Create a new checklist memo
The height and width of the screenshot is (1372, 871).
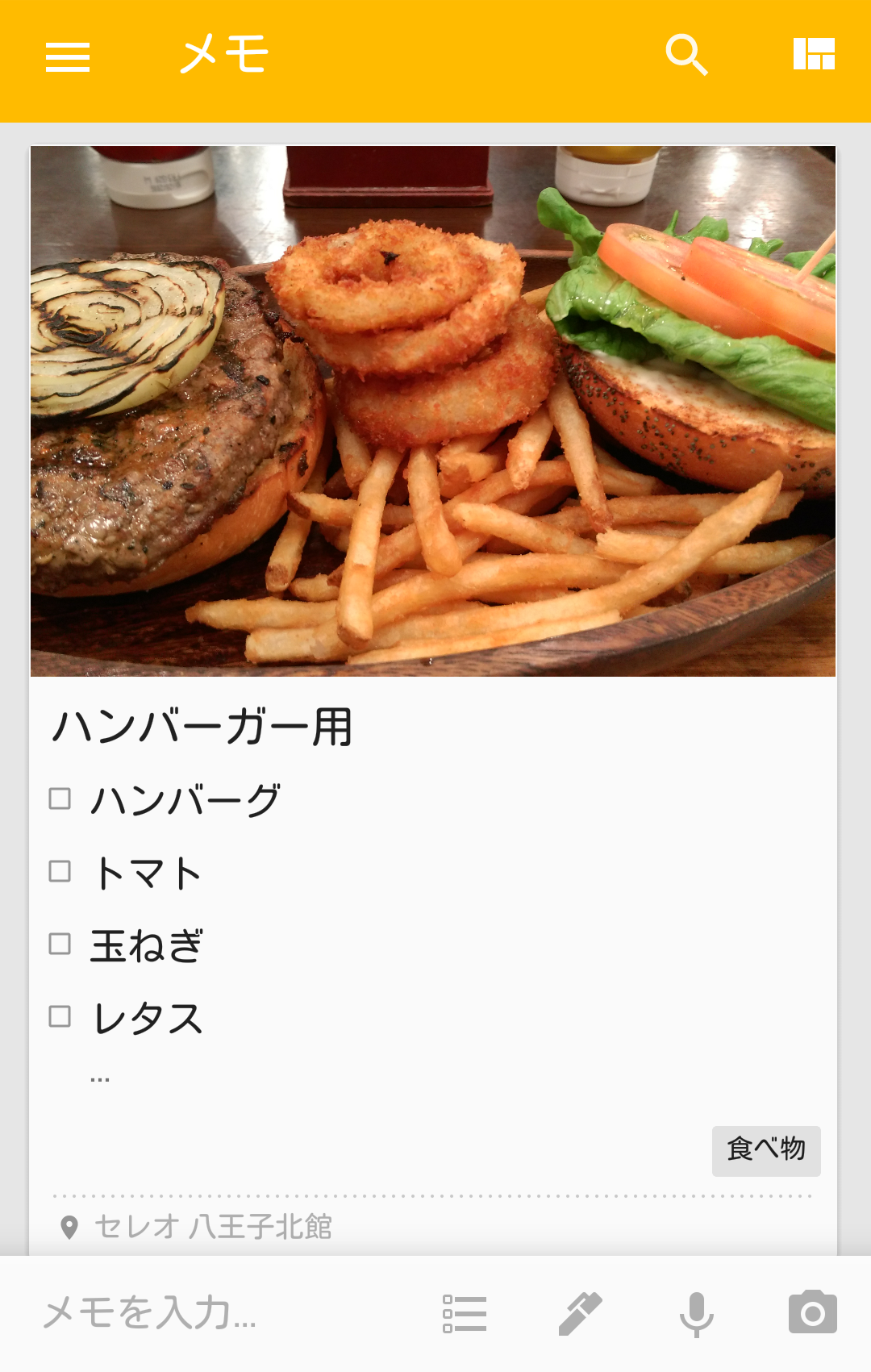[x=465, y=1314]
